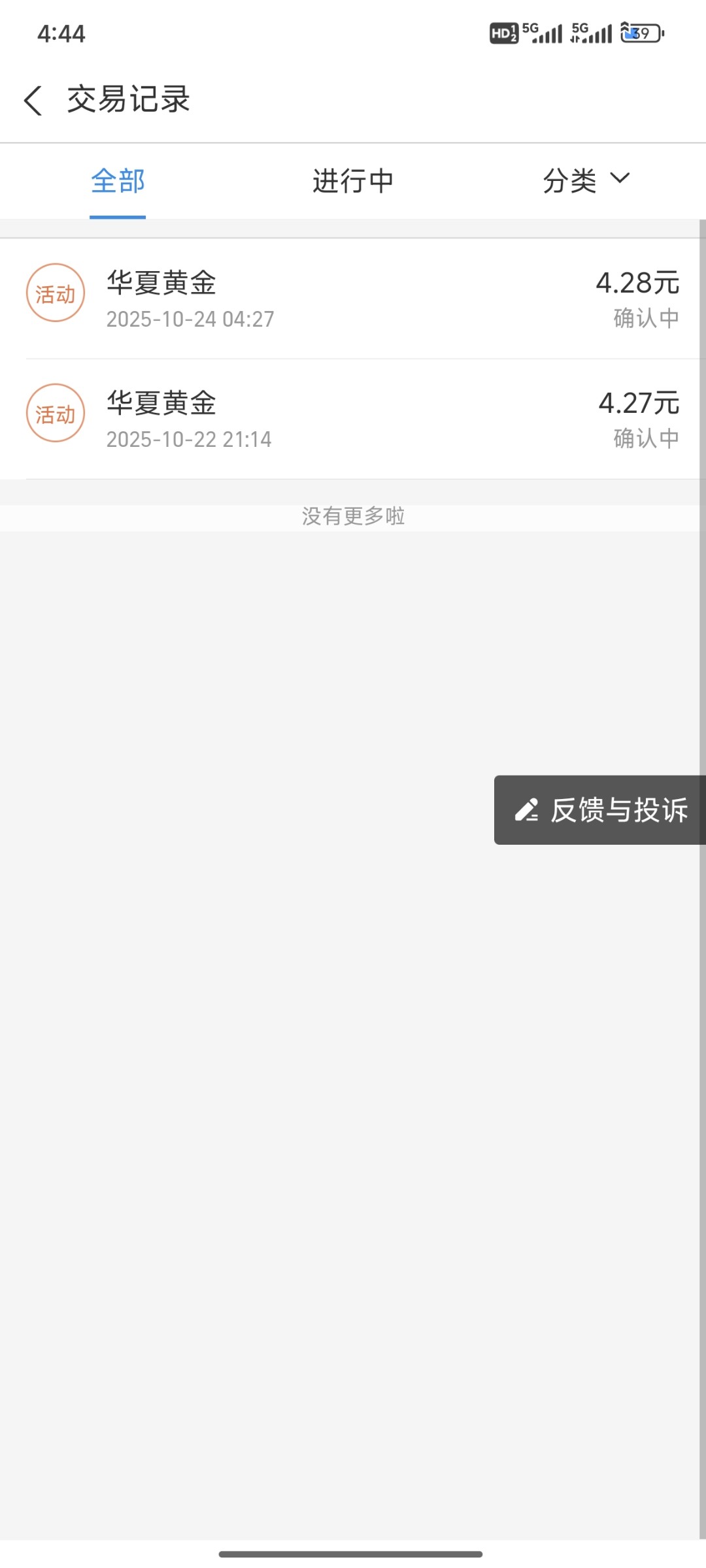The image size is (706, 1568).
Task: Open 华夏黄金 record of 4.27元
Action: (x=353, y=419)
